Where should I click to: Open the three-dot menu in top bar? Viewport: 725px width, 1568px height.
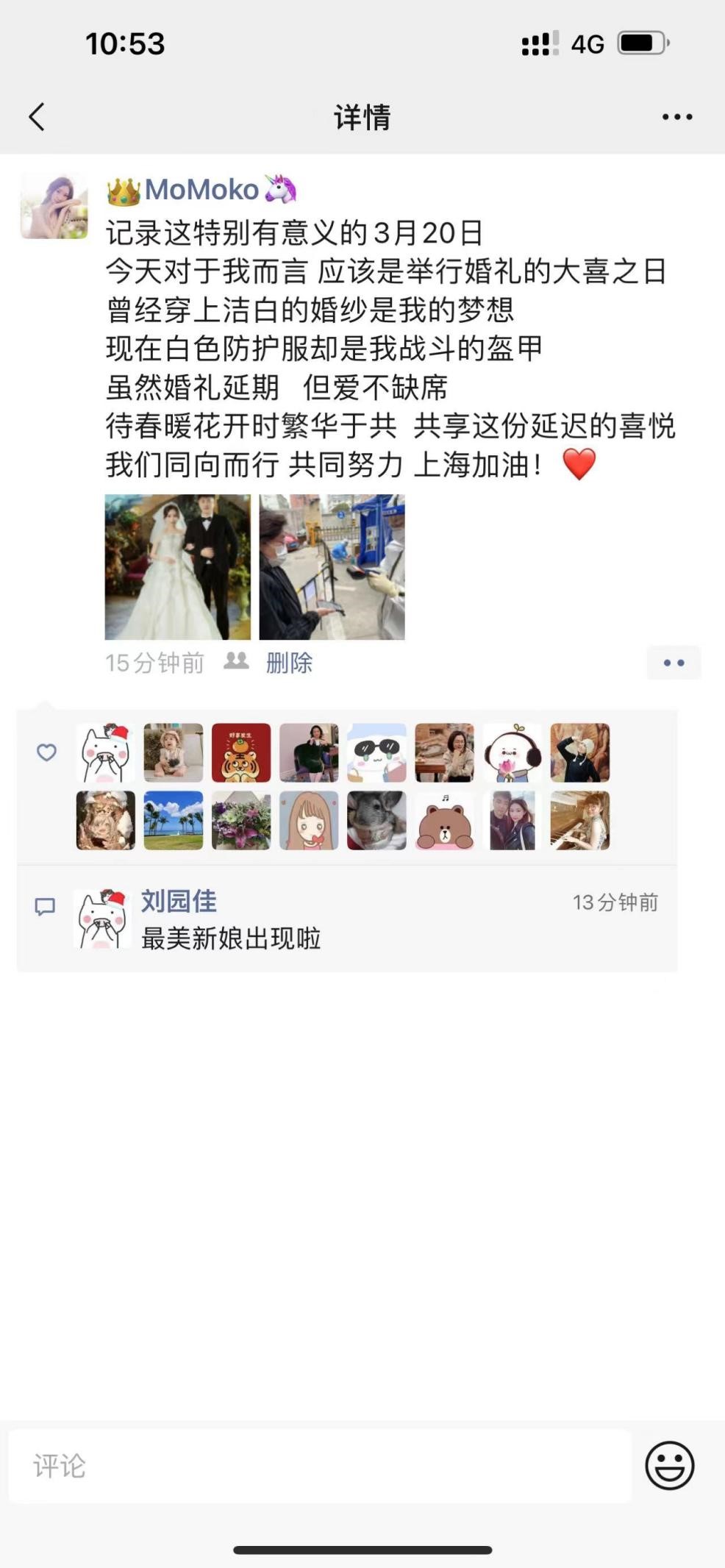click(x=676, y=117)
